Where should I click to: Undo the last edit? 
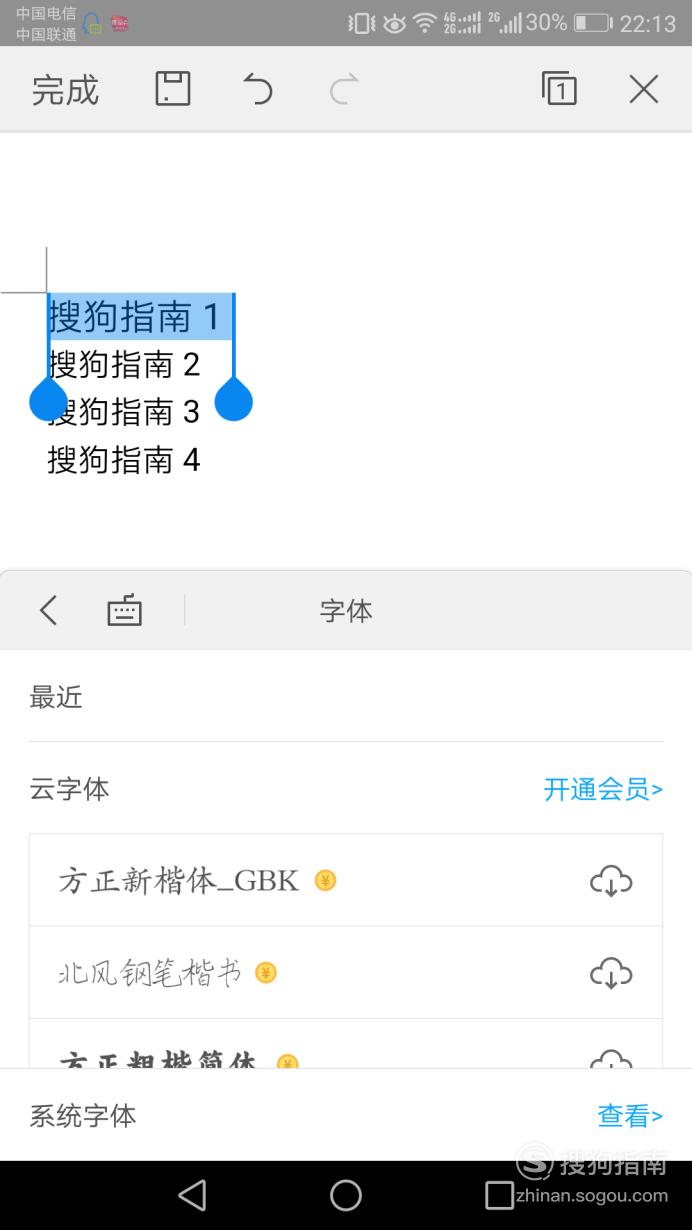[258, 90]
